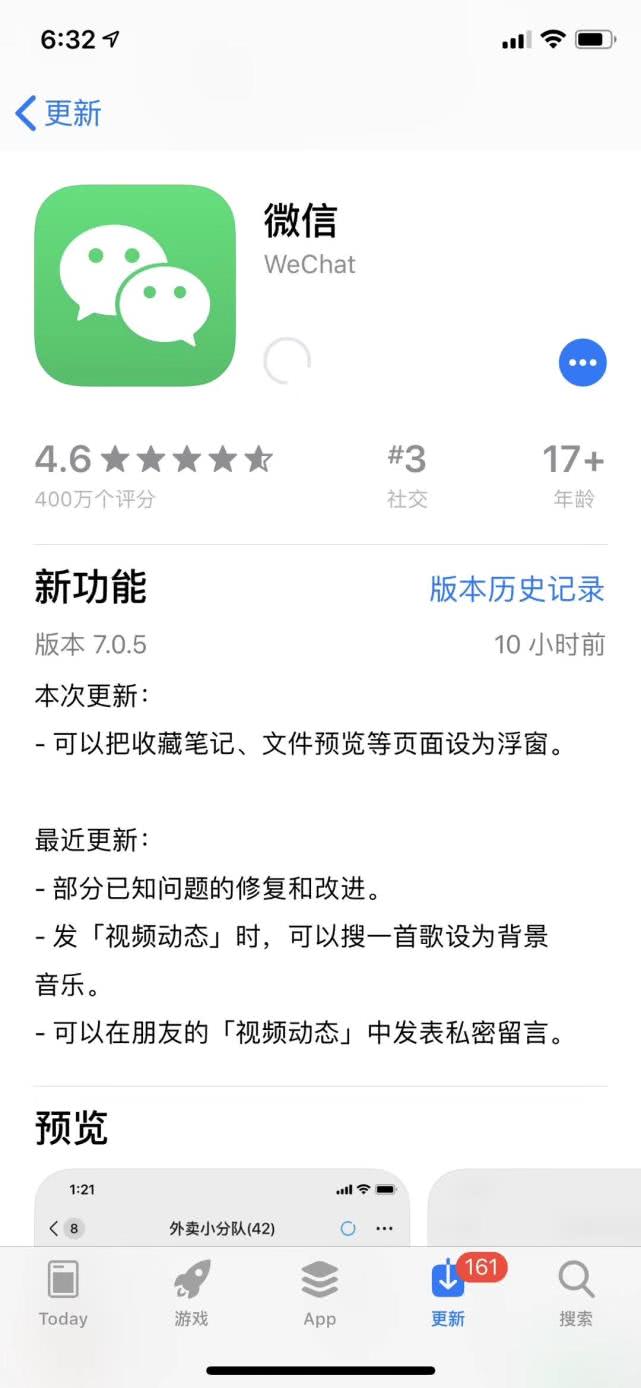
Task: Switch to the 搜索 tab
Action: click(576, 1292)
